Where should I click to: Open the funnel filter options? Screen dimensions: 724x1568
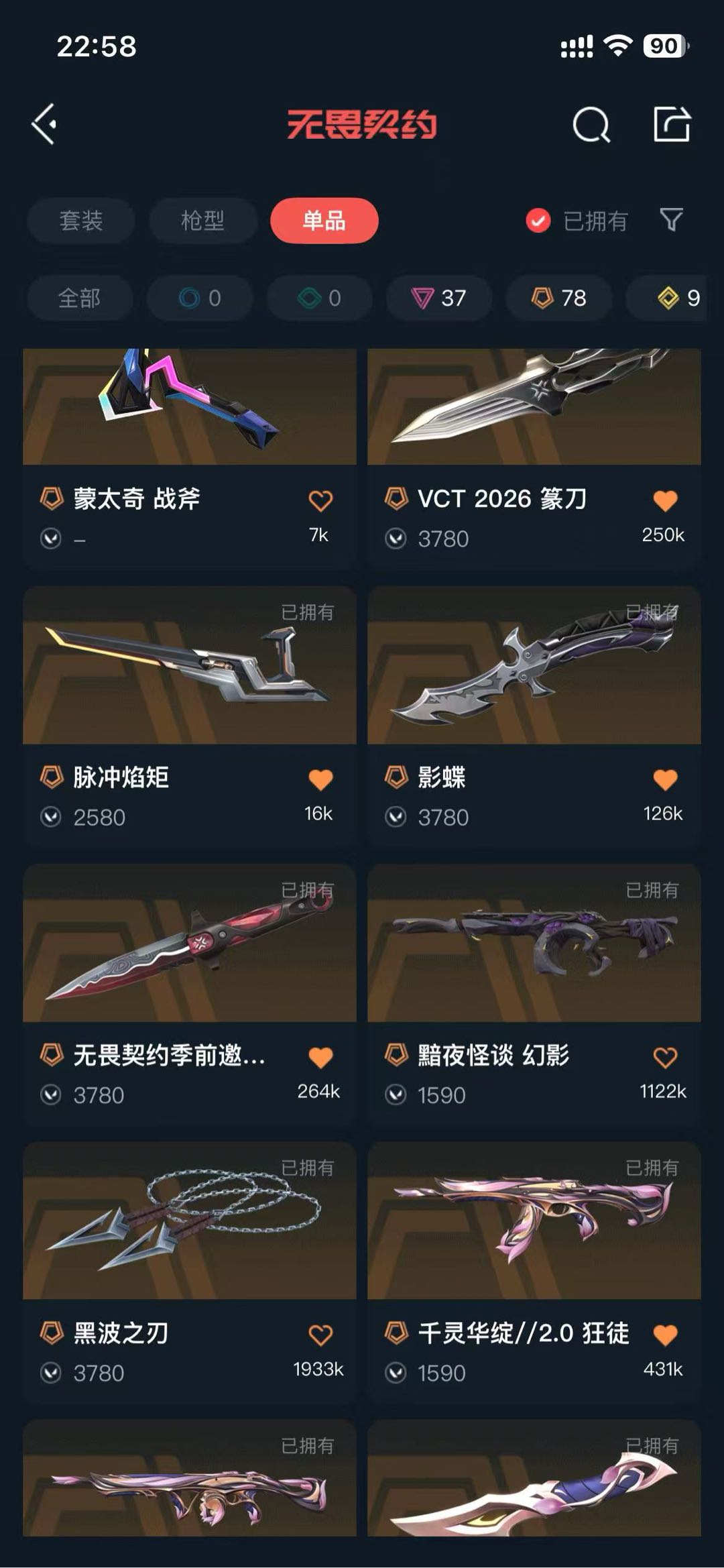(671, 220)
